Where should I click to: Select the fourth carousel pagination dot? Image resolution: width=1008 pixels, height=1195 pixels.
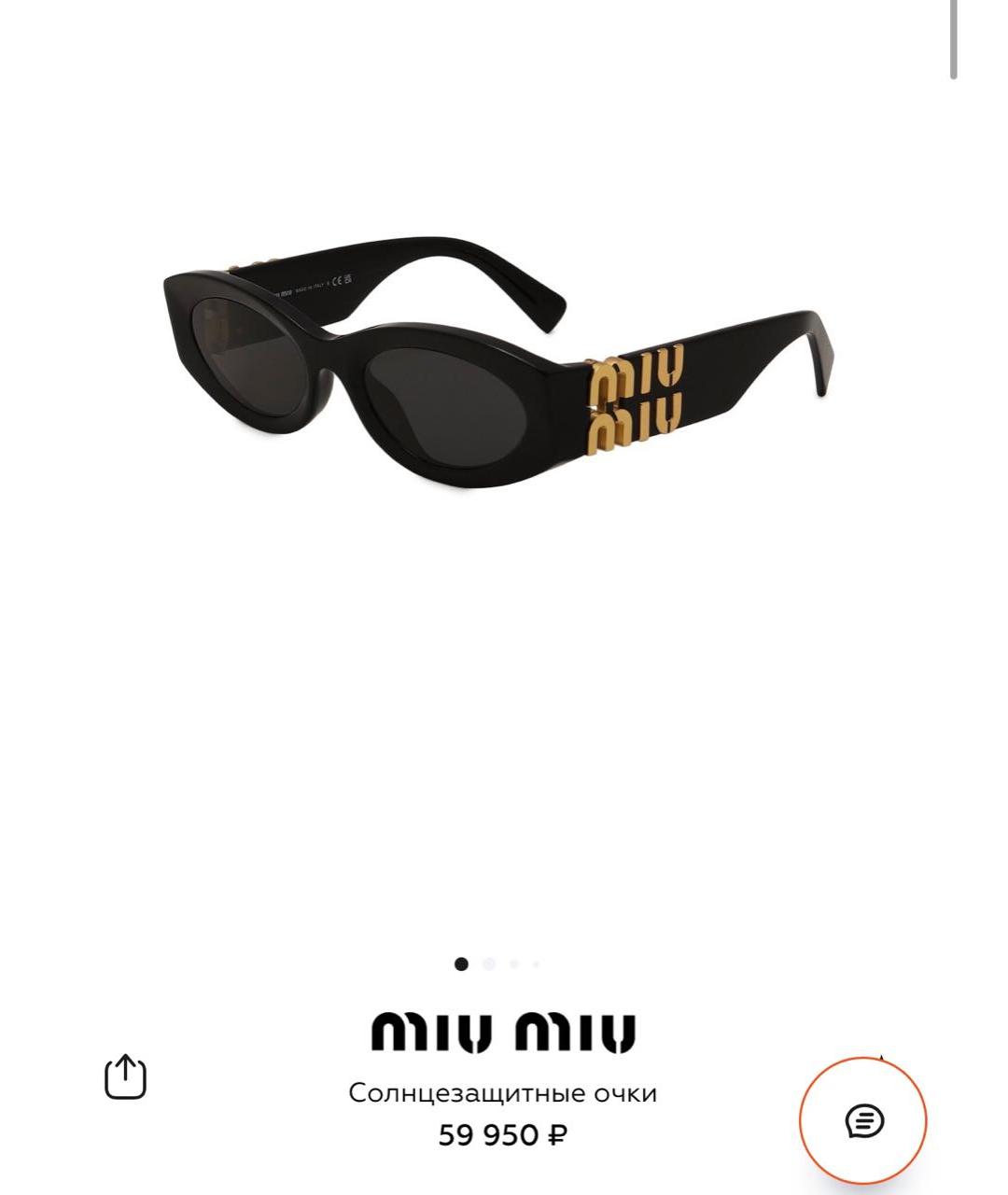coord(534,963)
